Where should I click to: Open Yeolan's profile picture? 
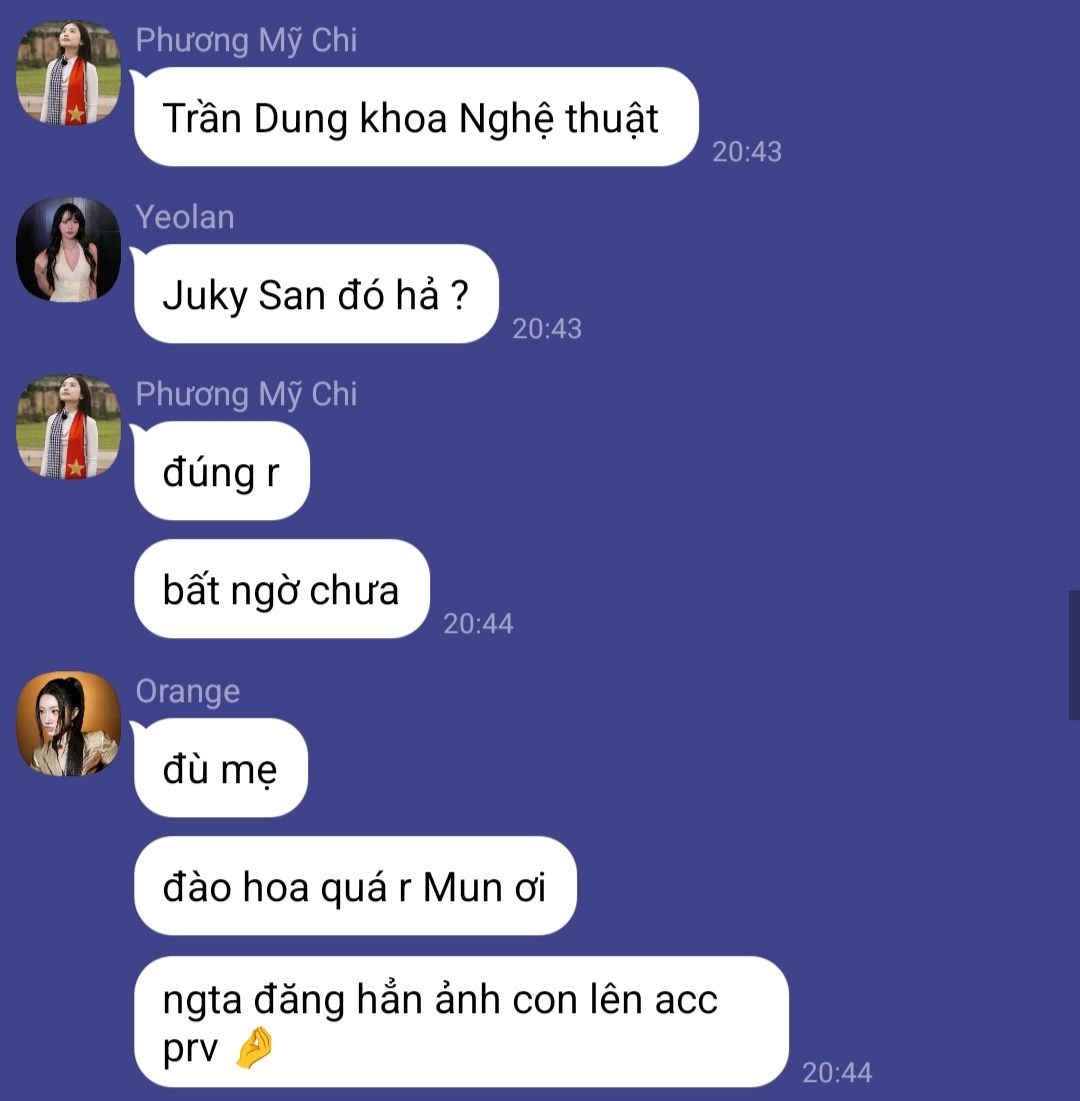(x=68, y=249)
